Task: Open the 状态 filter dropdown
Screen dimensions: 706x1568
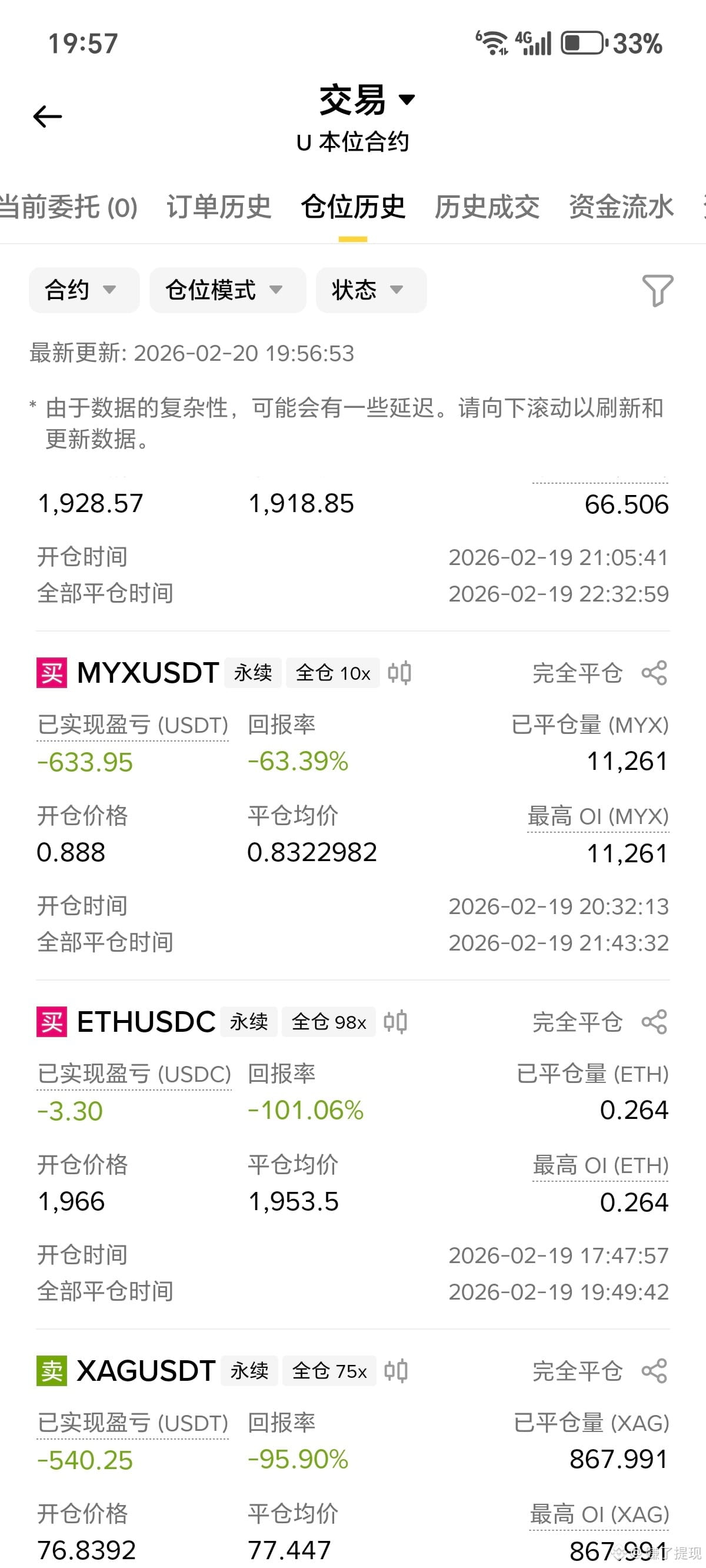Action: 371,290
